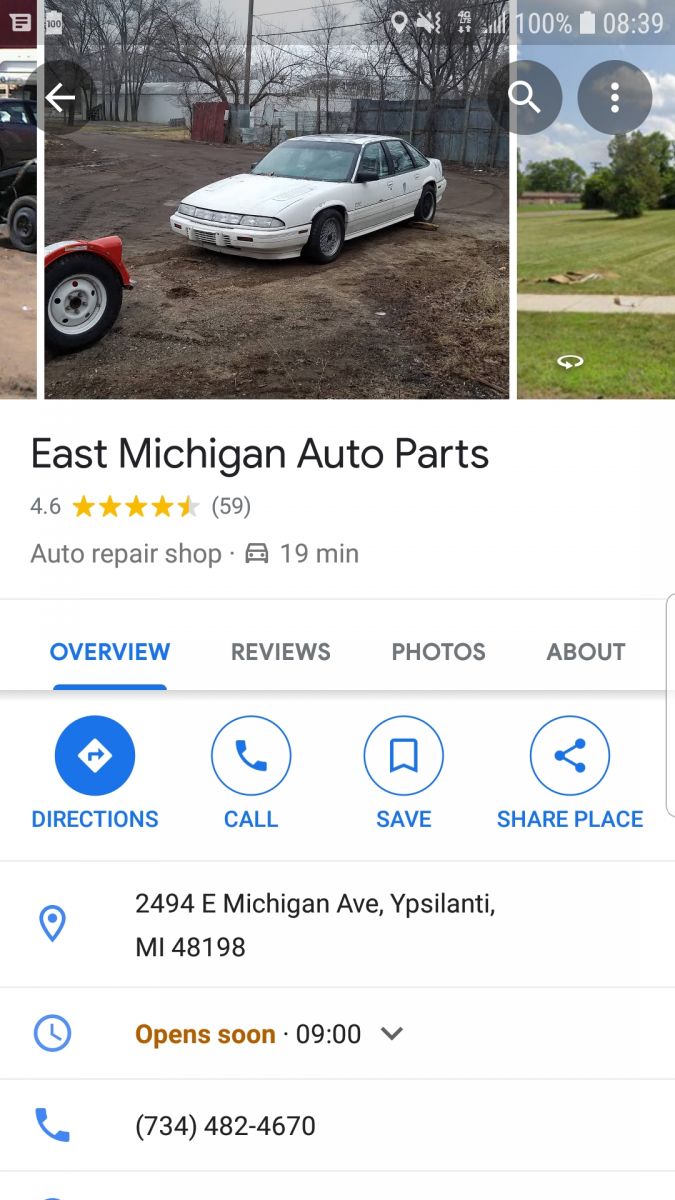Get directions to East Michigan Auto Parts
The height and width of the screenshot is (1200, 675).
pyautogui.click(x=95, y=773)
